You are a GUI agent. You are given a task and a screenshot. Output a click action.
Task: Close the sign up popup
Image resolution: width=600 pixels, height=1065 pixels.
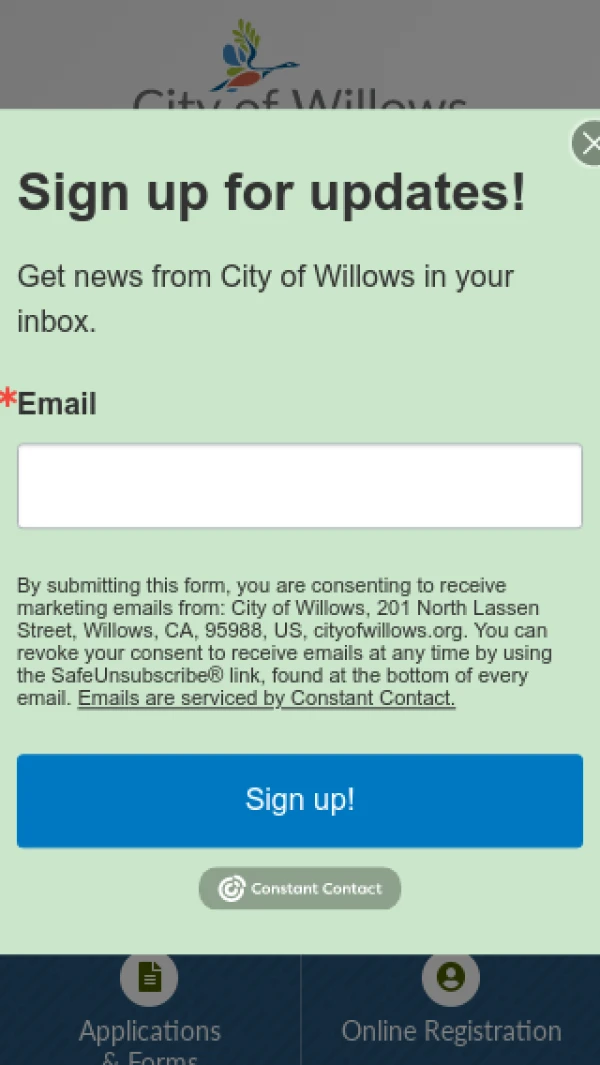tap(589, 144)
